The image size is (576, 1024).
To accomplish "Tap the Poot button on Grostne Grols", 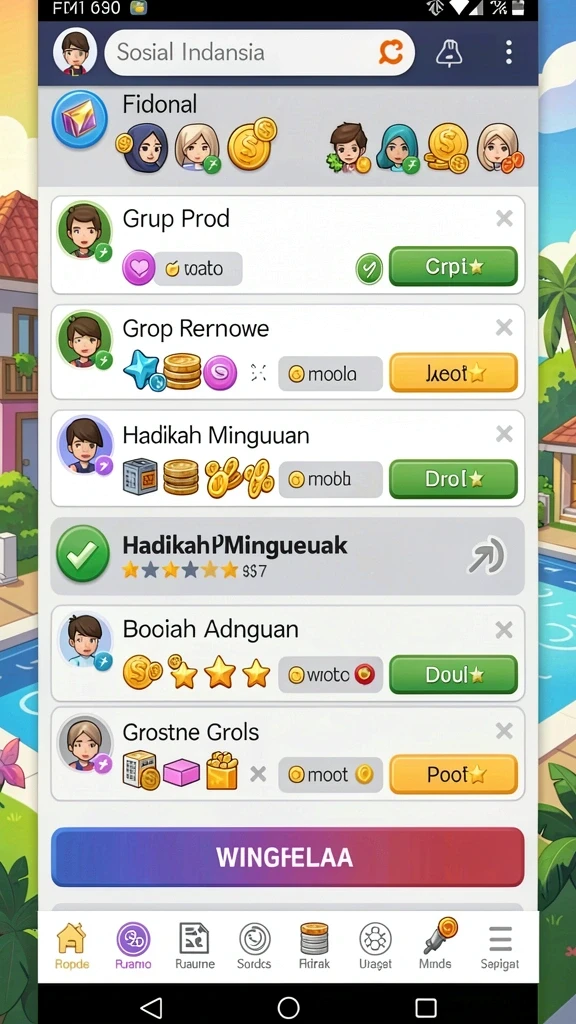I will click(x=453, y=775).
